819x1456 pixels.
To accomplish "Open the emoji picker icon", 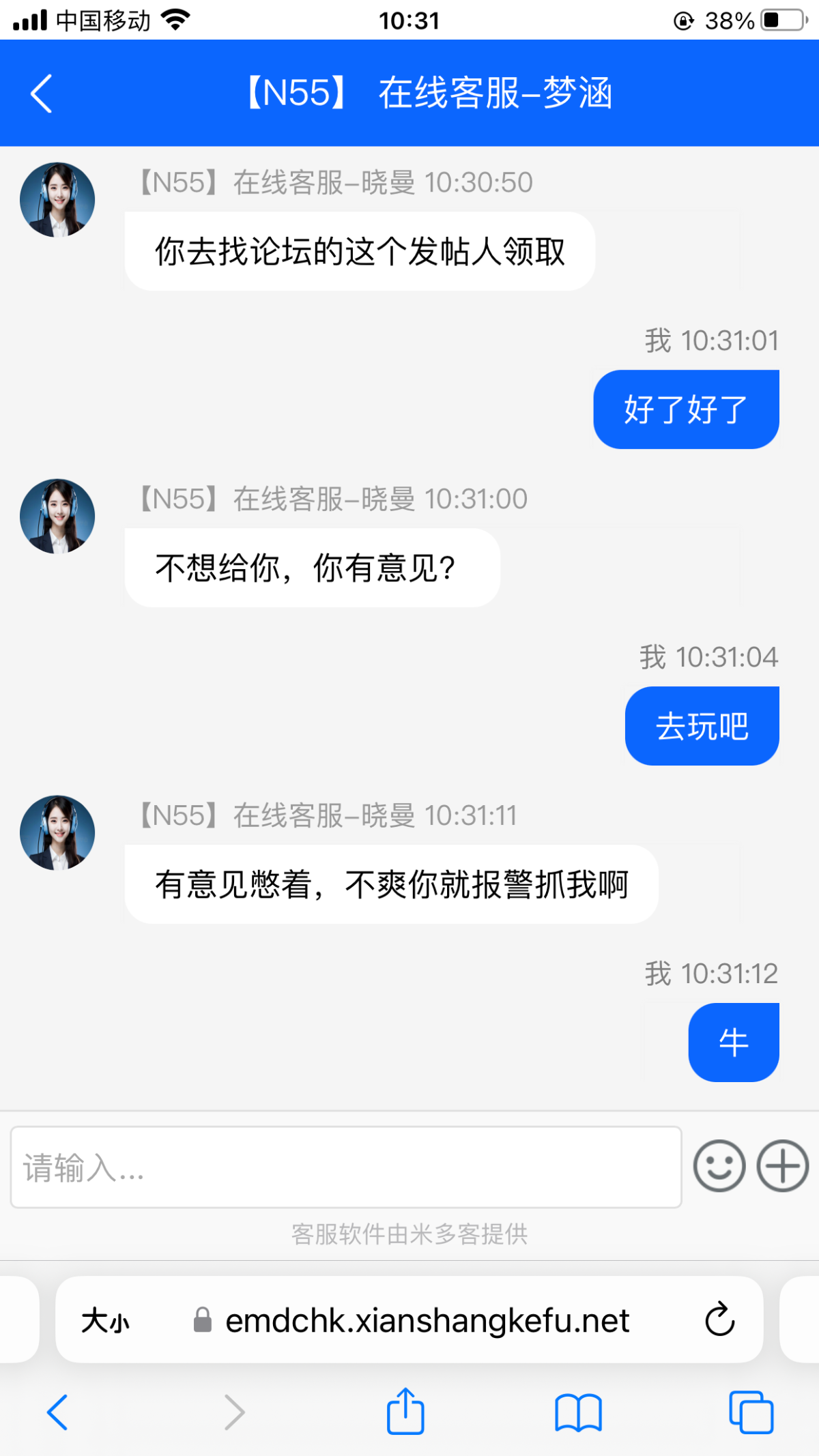I will point(719,1167).
